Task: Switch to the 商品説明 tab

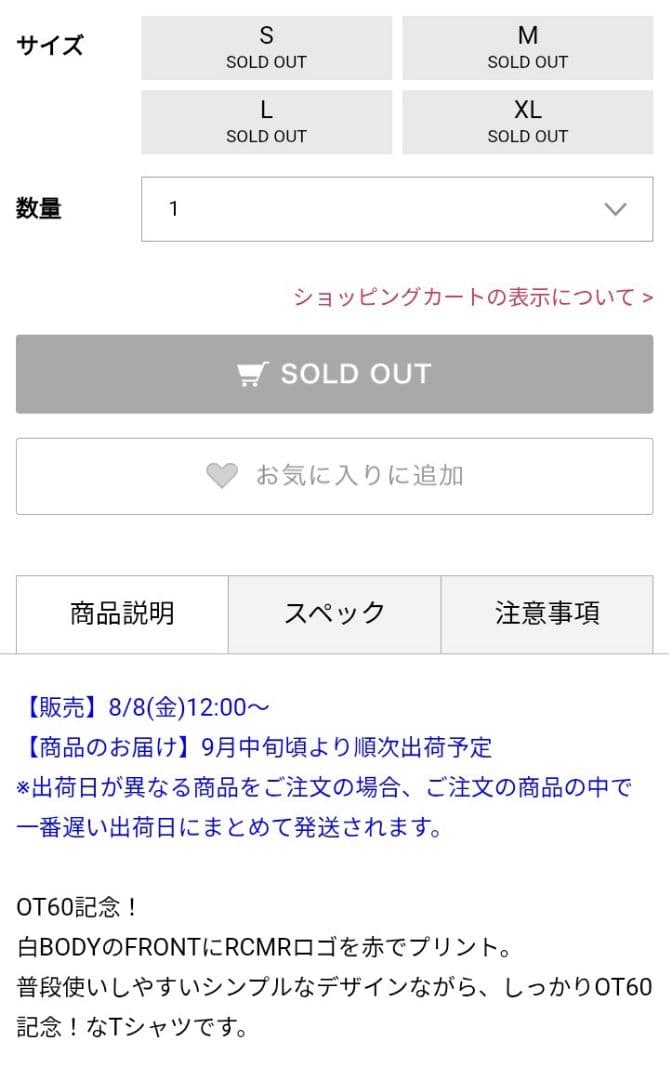Action: [x=122, y=613]
